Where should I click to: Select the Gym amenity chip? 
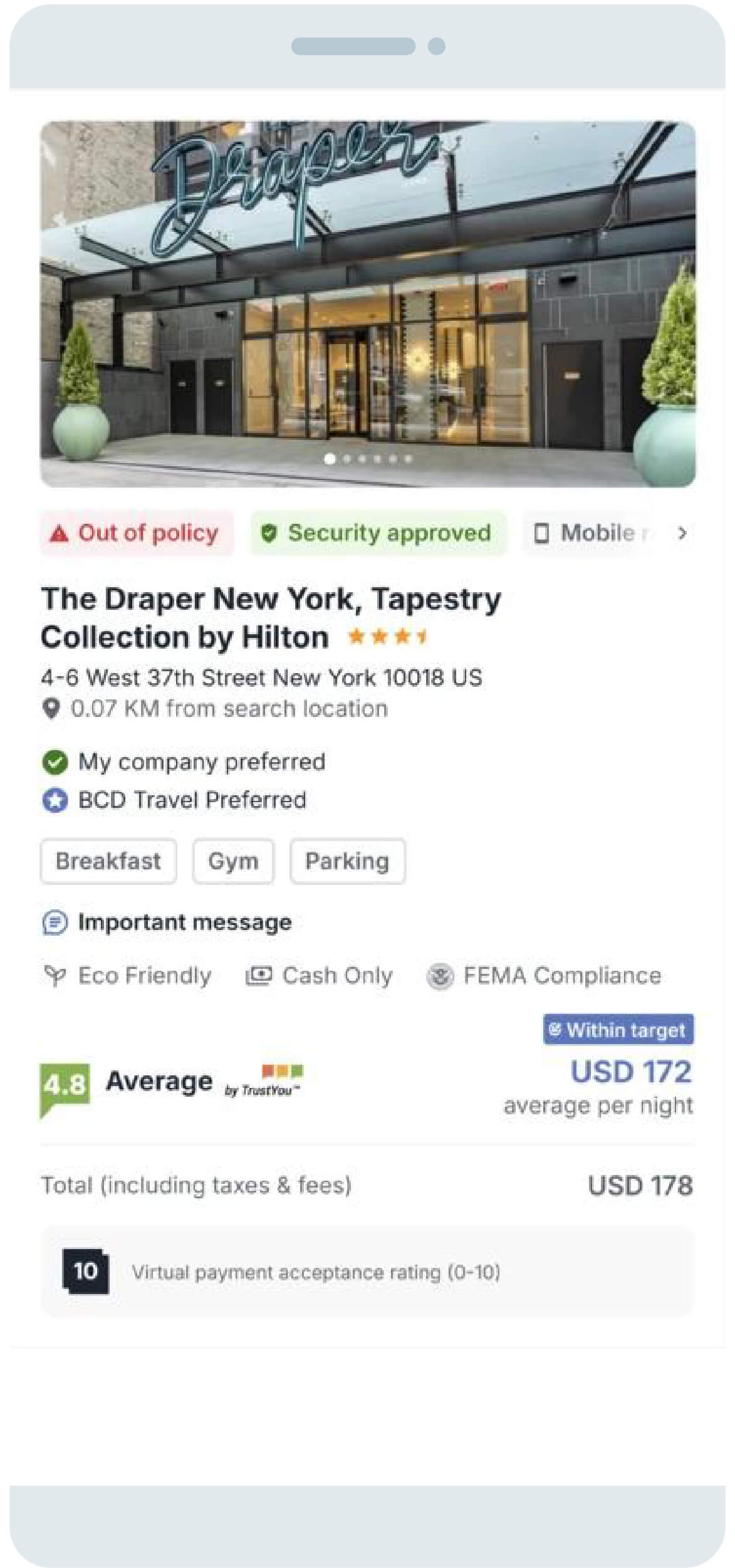233,861
